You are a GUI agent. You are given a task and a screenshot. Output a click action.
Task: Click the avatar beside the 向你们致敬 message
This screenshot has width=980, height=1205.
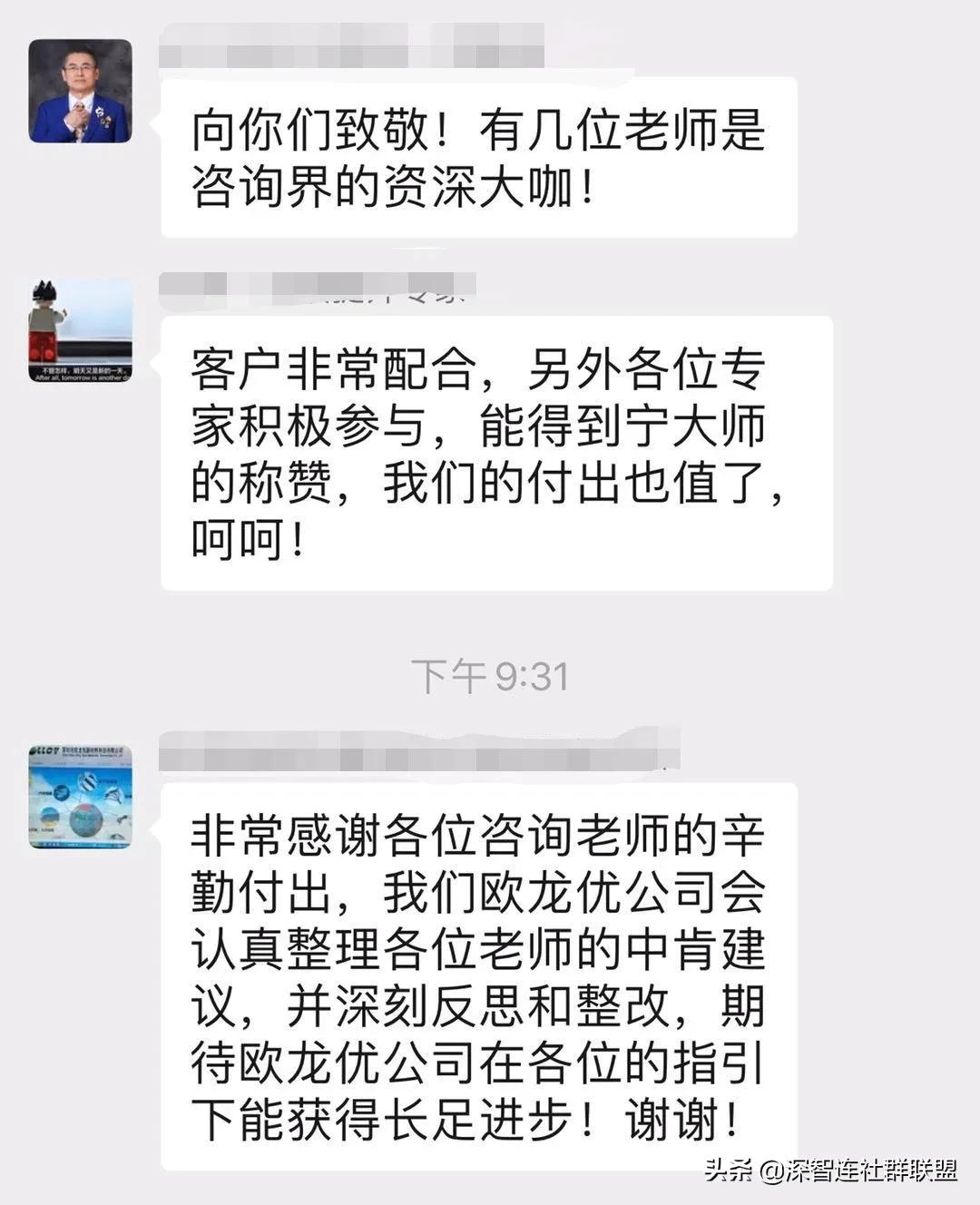click(x=80, y=89)
